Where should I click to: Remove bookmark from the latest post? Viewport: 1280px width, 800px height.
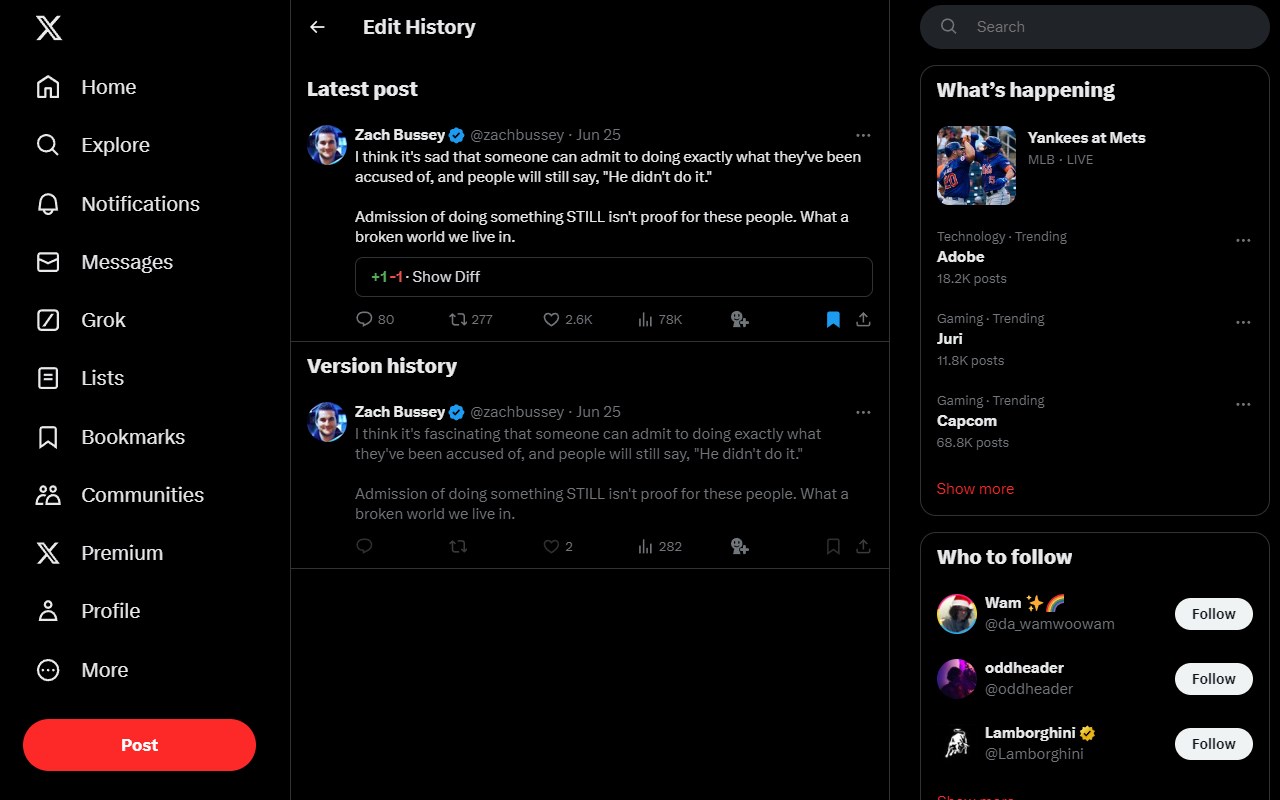click(833, 319)
